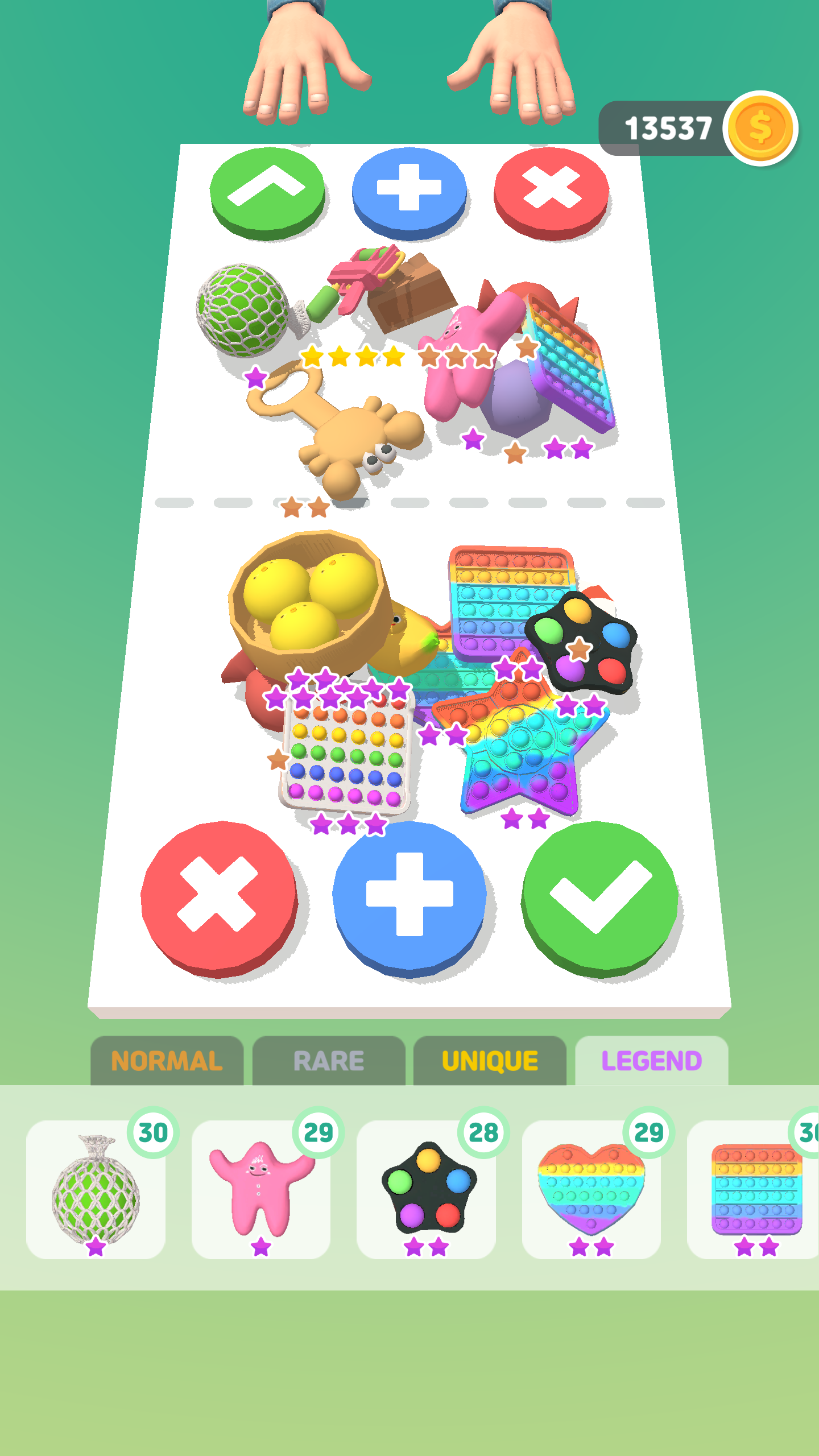
Task: Choose the black pentagon simple dimple item
Action: click(x=427, y=1190)
